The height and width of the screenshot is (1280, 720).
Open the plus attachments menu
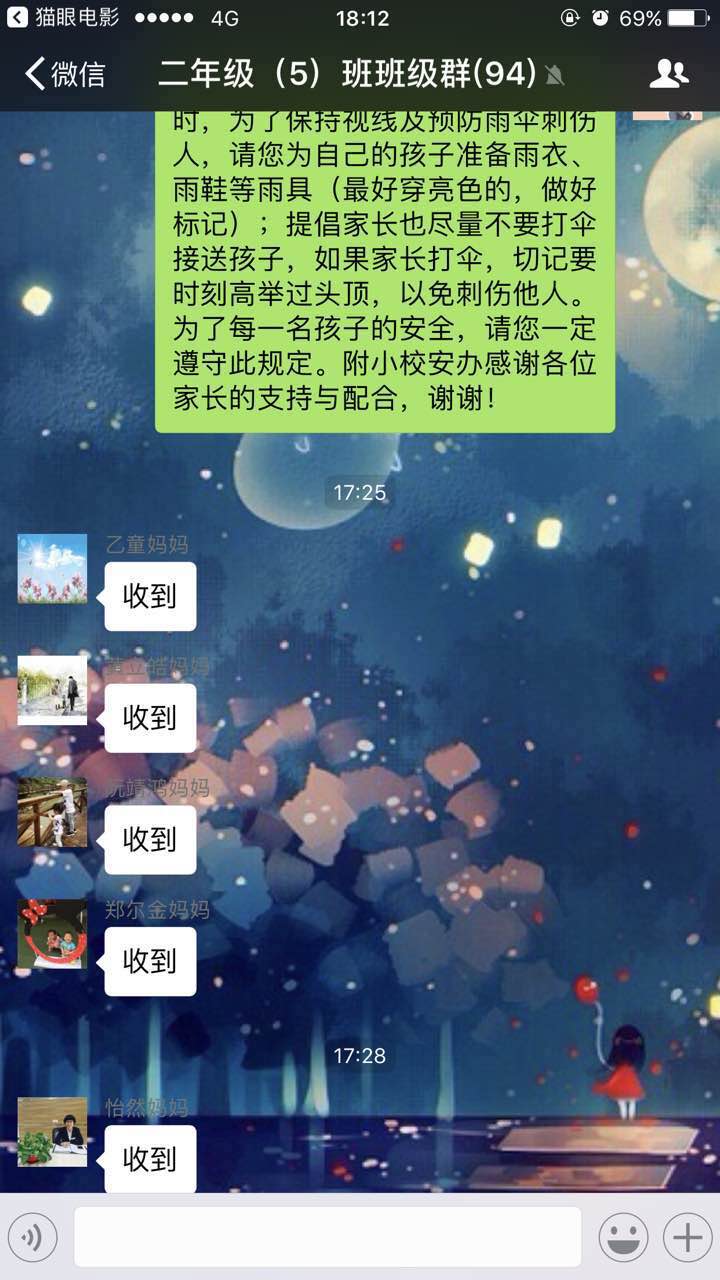[x=687, y=1238]
